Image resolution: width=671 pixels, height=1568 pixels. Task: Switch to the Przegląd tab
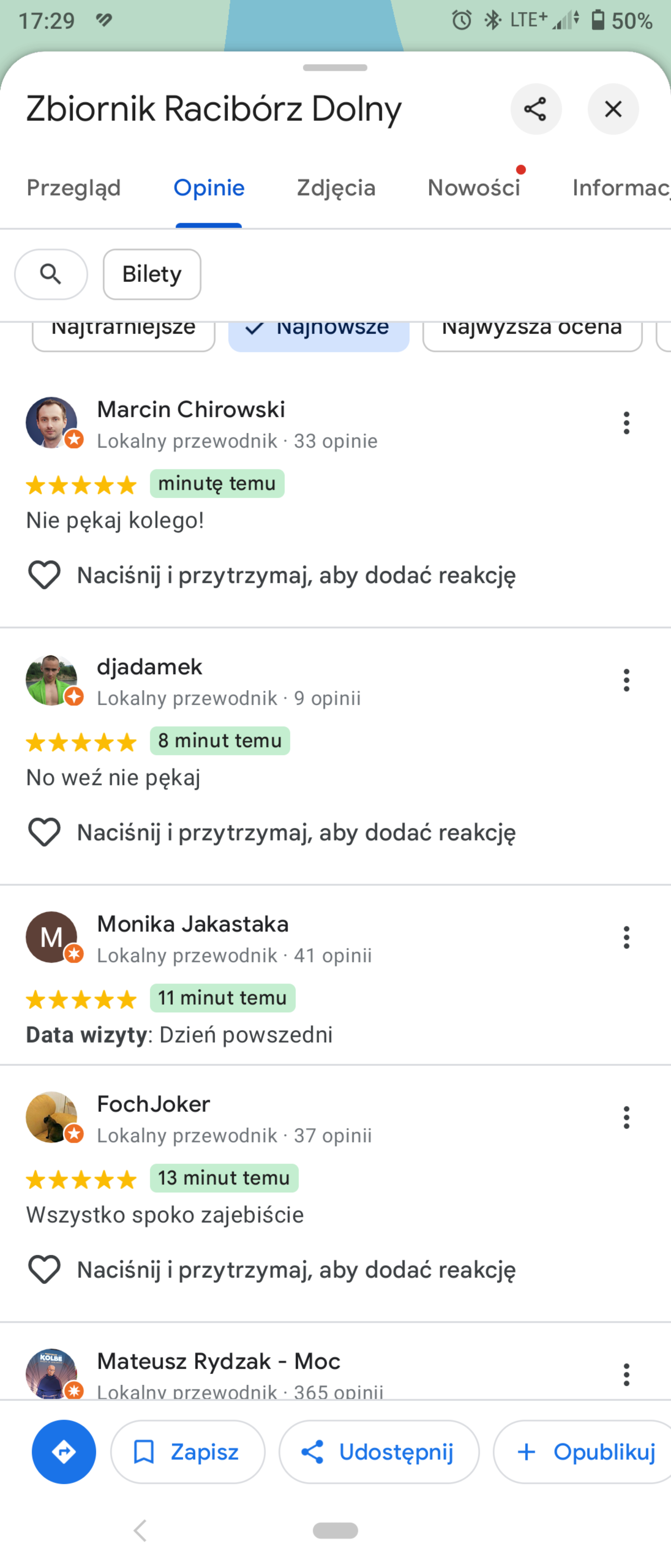(x=73, y=187)
